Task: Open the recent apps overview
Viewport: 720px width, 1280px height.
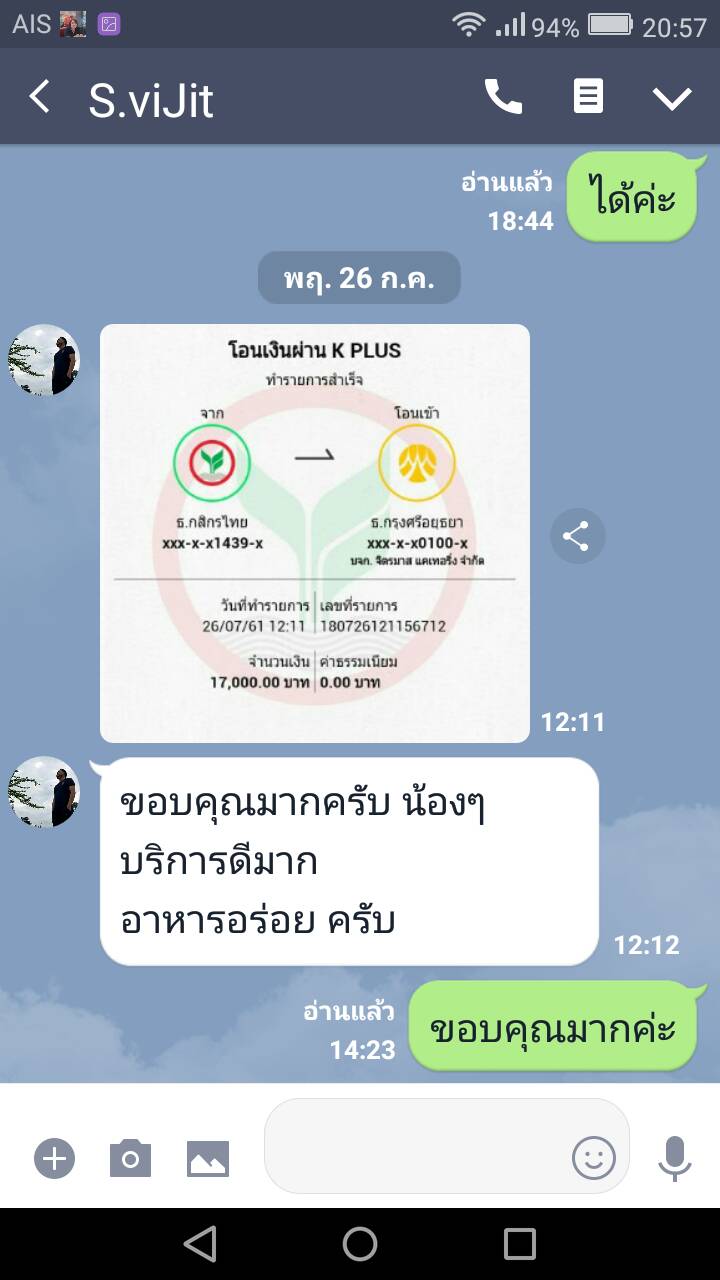Action: (x=520, y=1244)
